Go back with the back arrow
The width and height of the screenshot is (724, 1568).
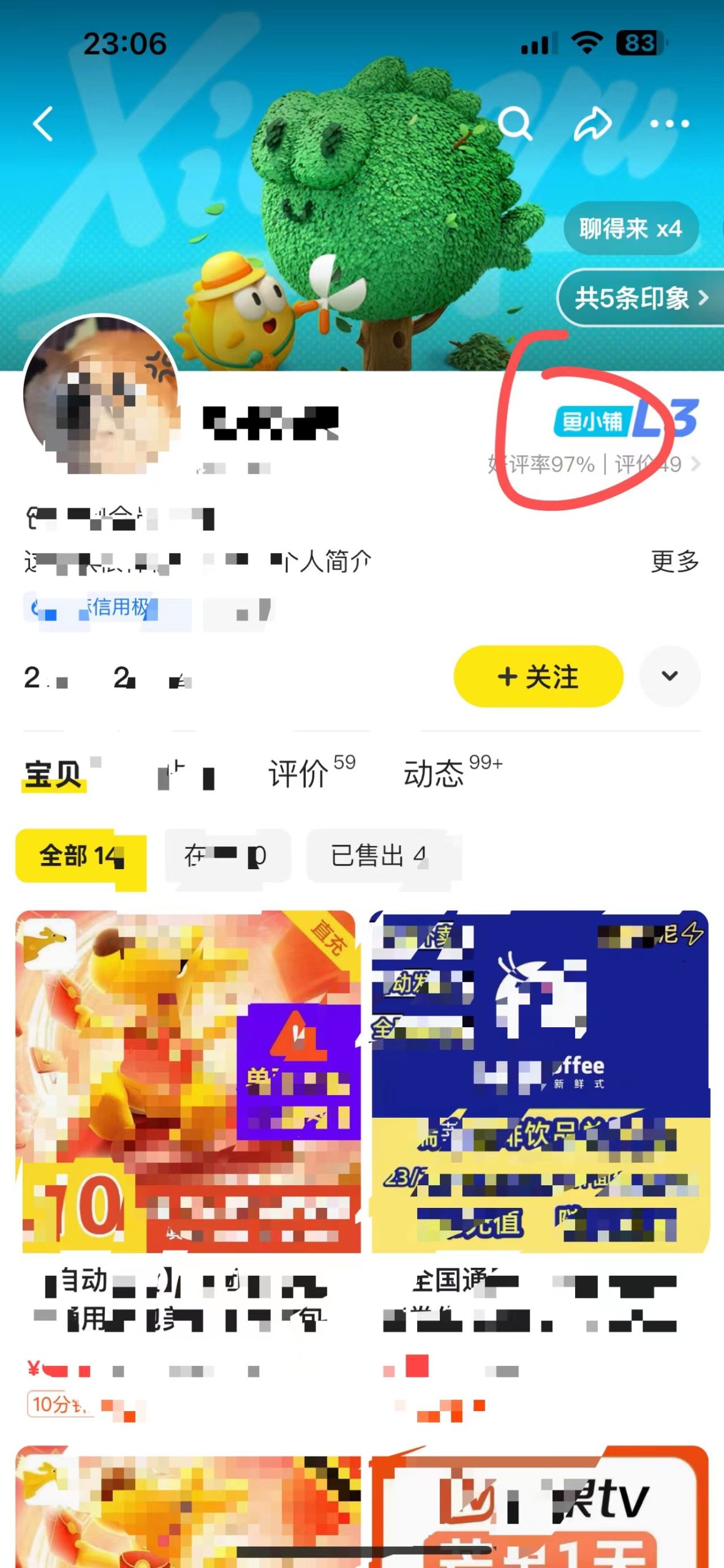[43, 124]
